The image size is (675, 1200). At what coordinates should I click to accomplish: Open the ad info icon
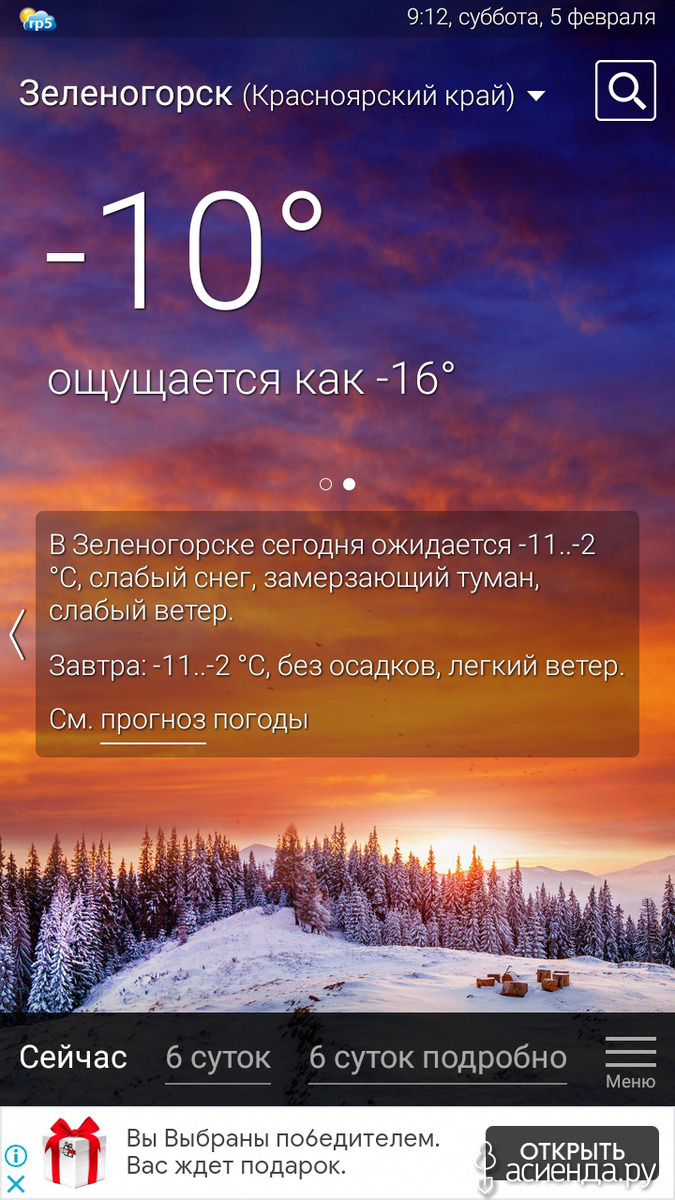point(15,1157)
